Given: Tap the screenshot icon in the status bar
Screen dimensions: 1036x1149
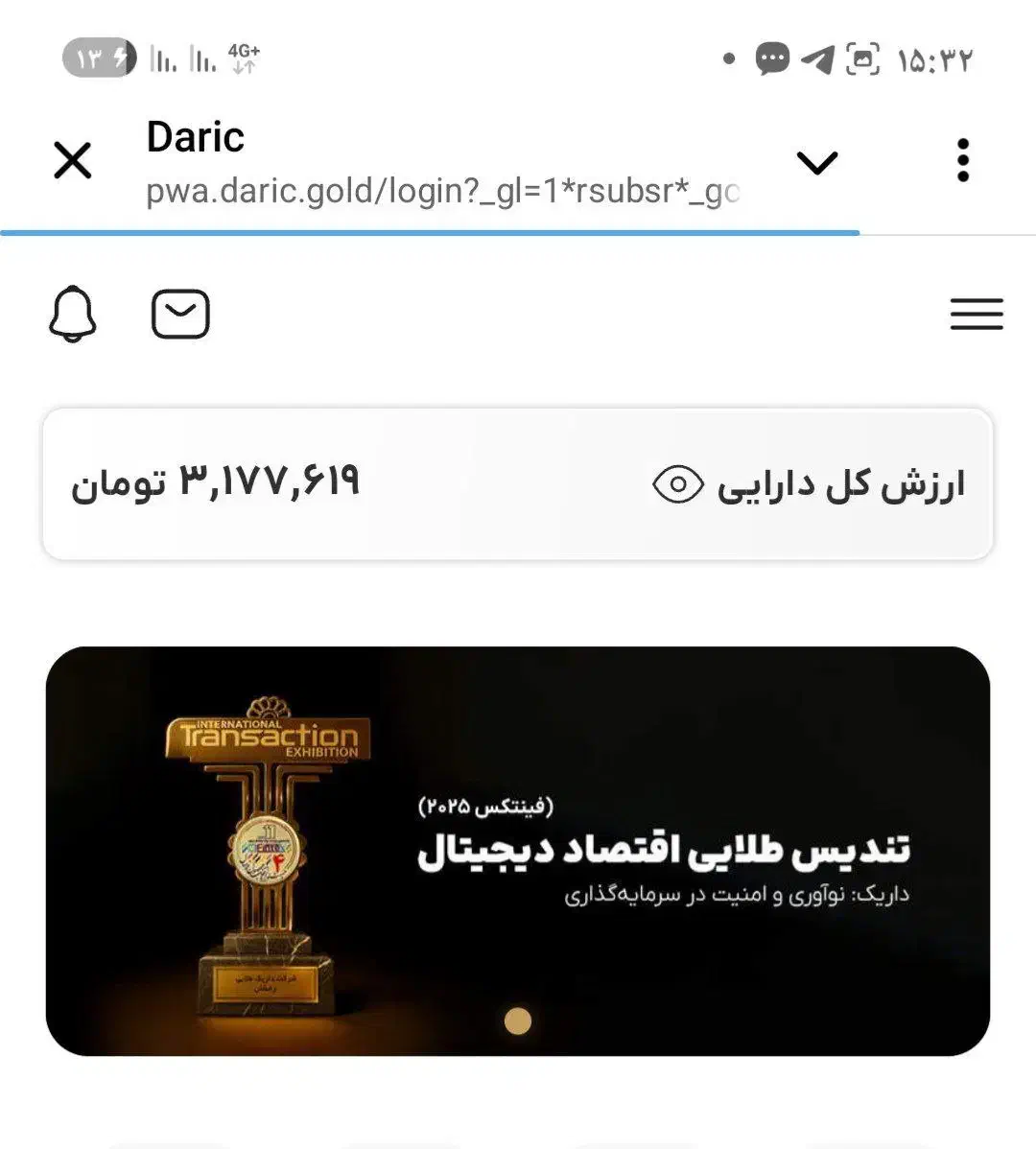Looking at the screenshot, I should 862,59.
